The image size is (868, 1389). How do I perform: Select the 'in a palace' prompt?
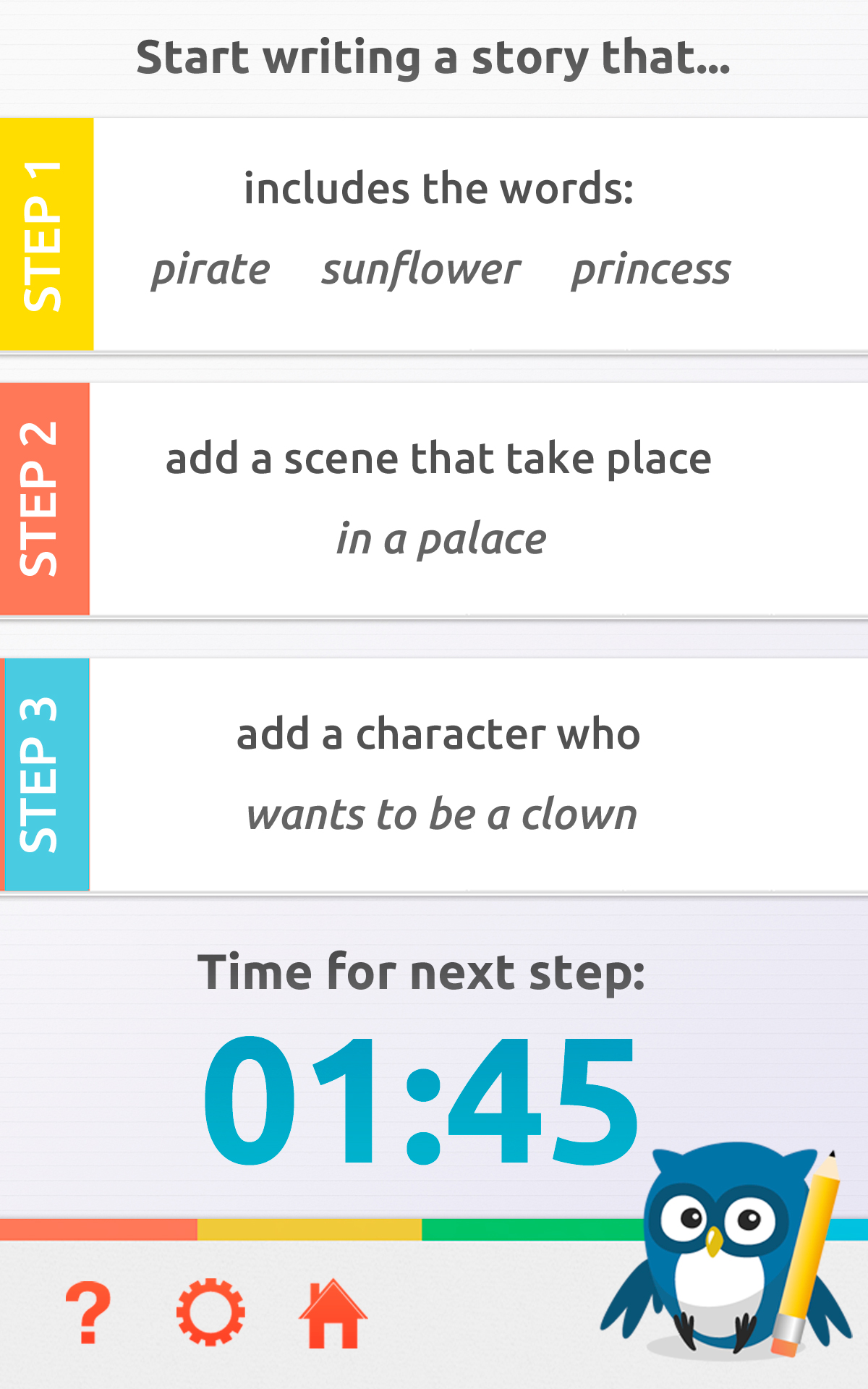click(440, 538)
